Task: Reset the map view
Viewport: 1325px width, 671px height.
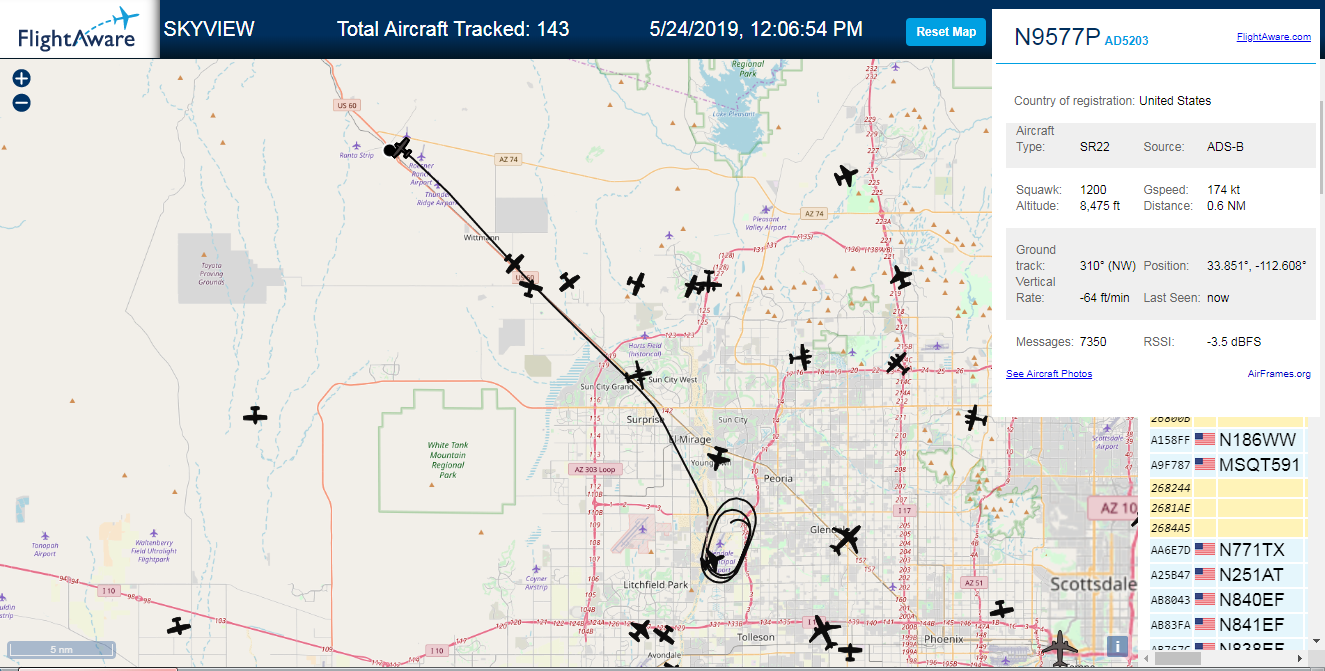Action: 946,32
